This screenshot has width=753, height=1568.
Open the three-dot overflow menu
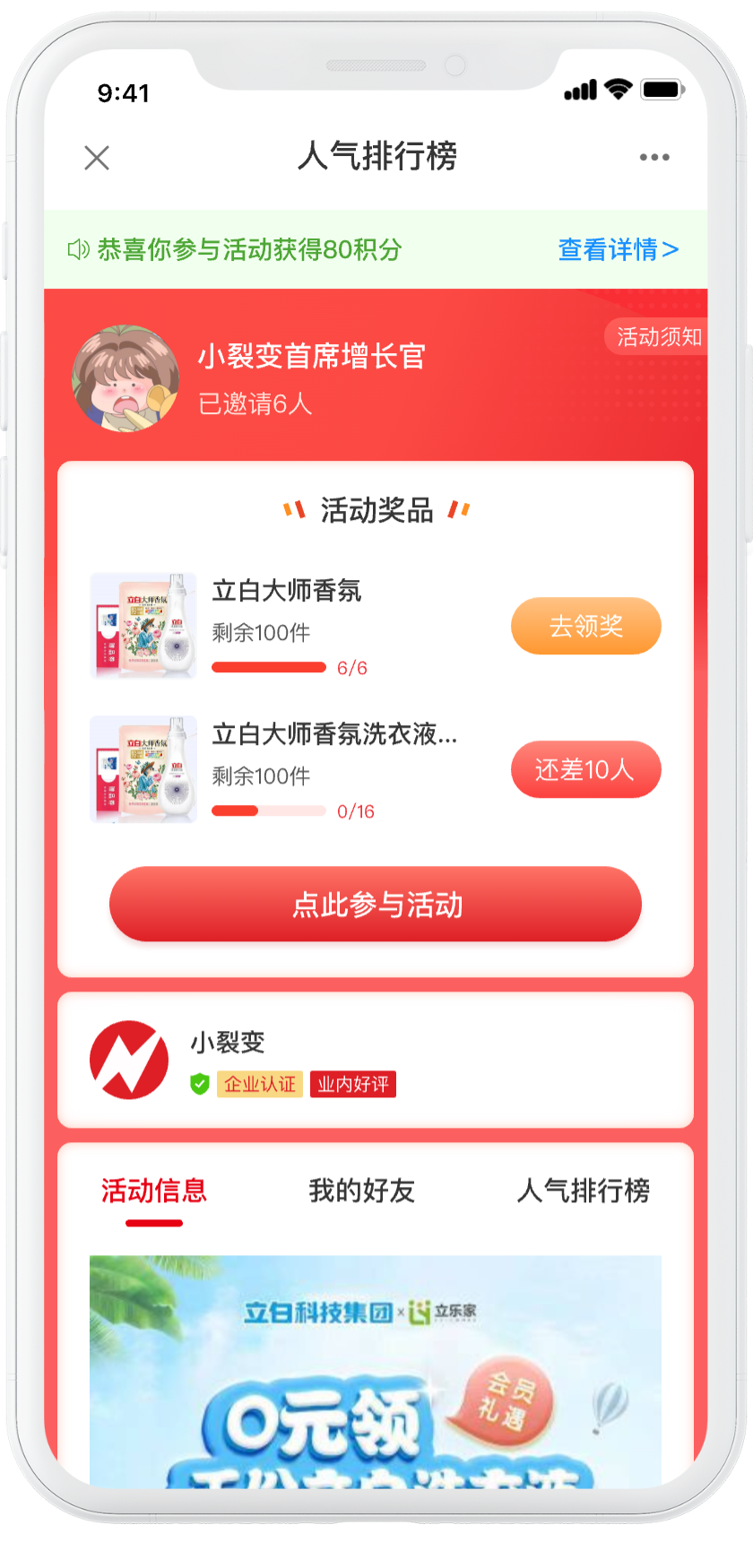tap(654, 158)
